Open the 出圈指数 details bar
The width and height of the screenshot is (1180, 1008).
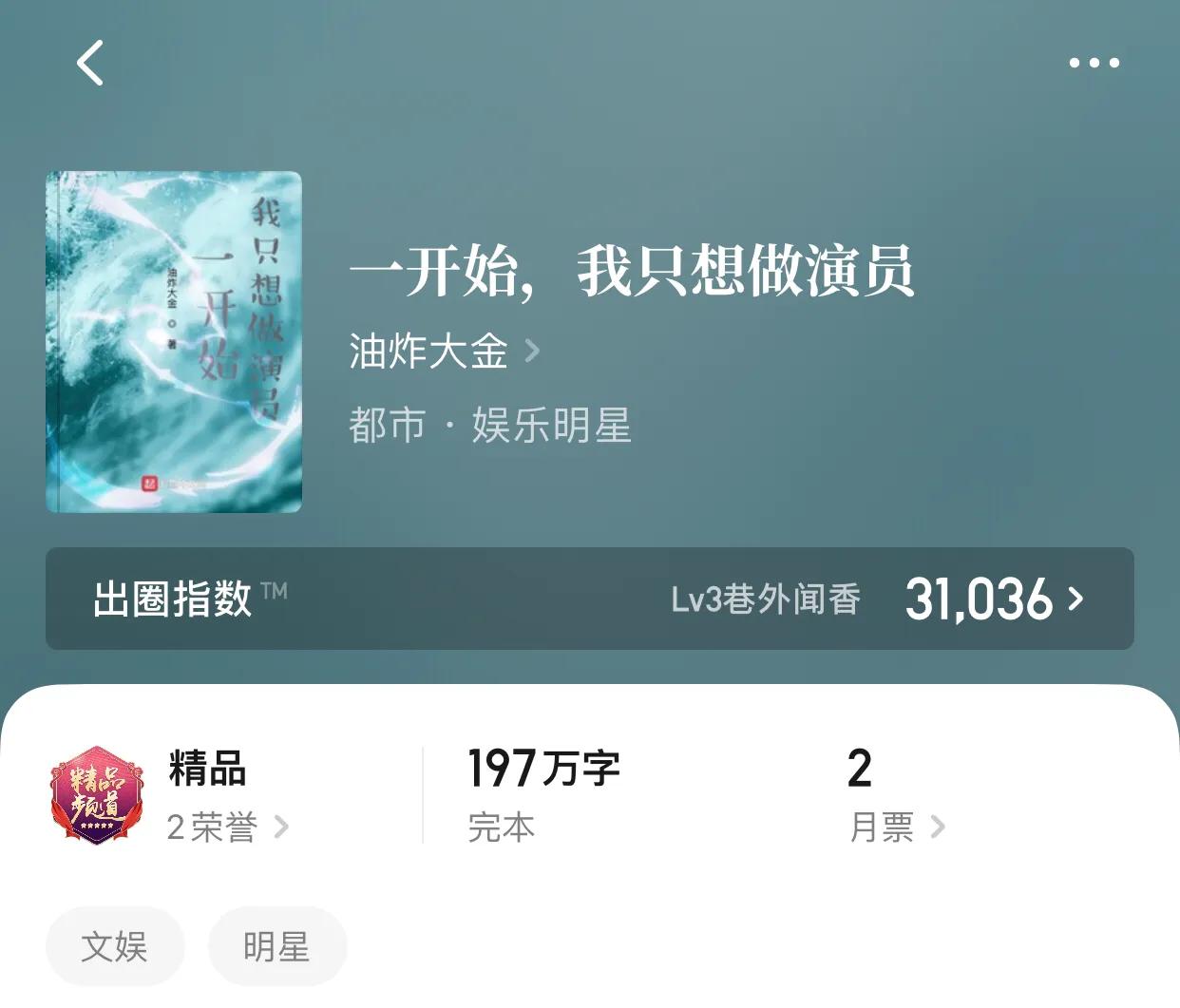click(x=589, y=599)
